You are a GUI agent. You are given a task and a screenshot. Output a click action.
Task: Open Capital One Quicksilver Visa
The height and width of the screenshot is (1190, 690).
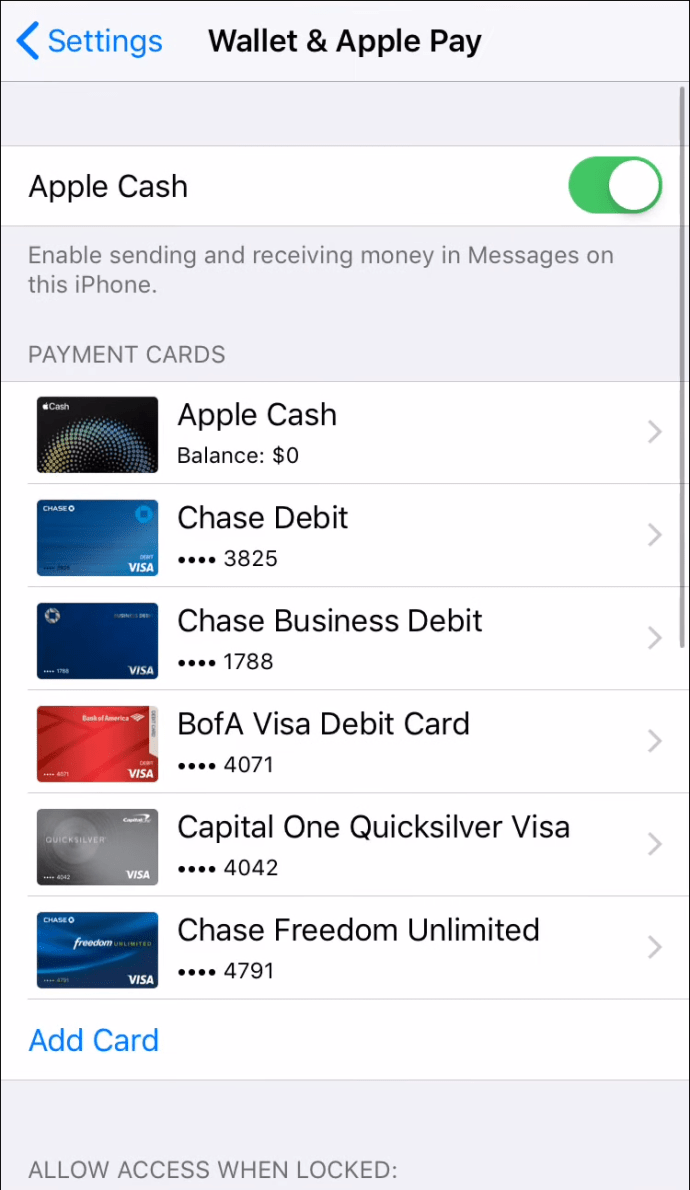[345, 845]
